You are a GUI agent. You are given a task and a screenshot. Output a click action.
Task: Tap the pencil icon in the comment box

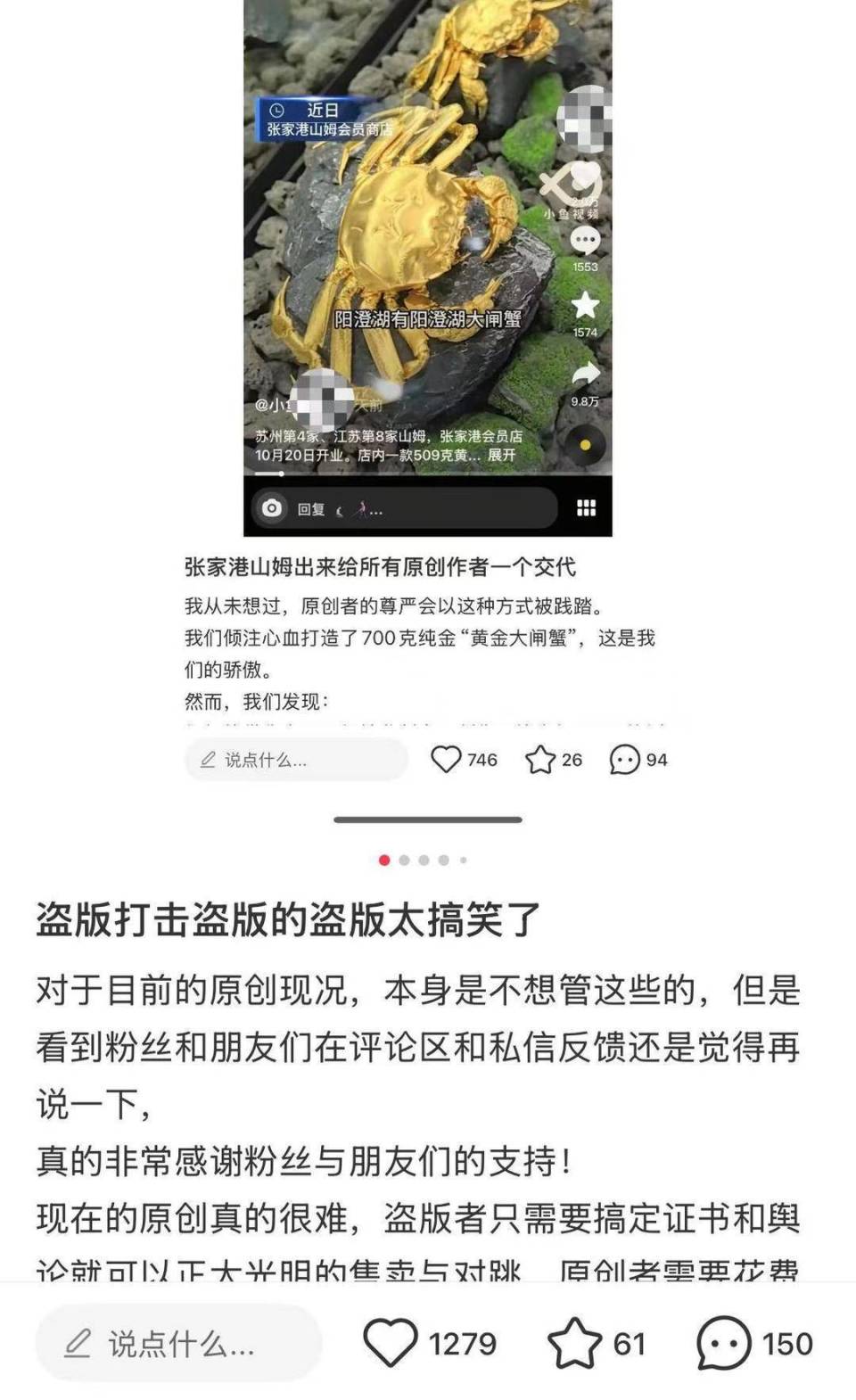click(x=208, y=759)
